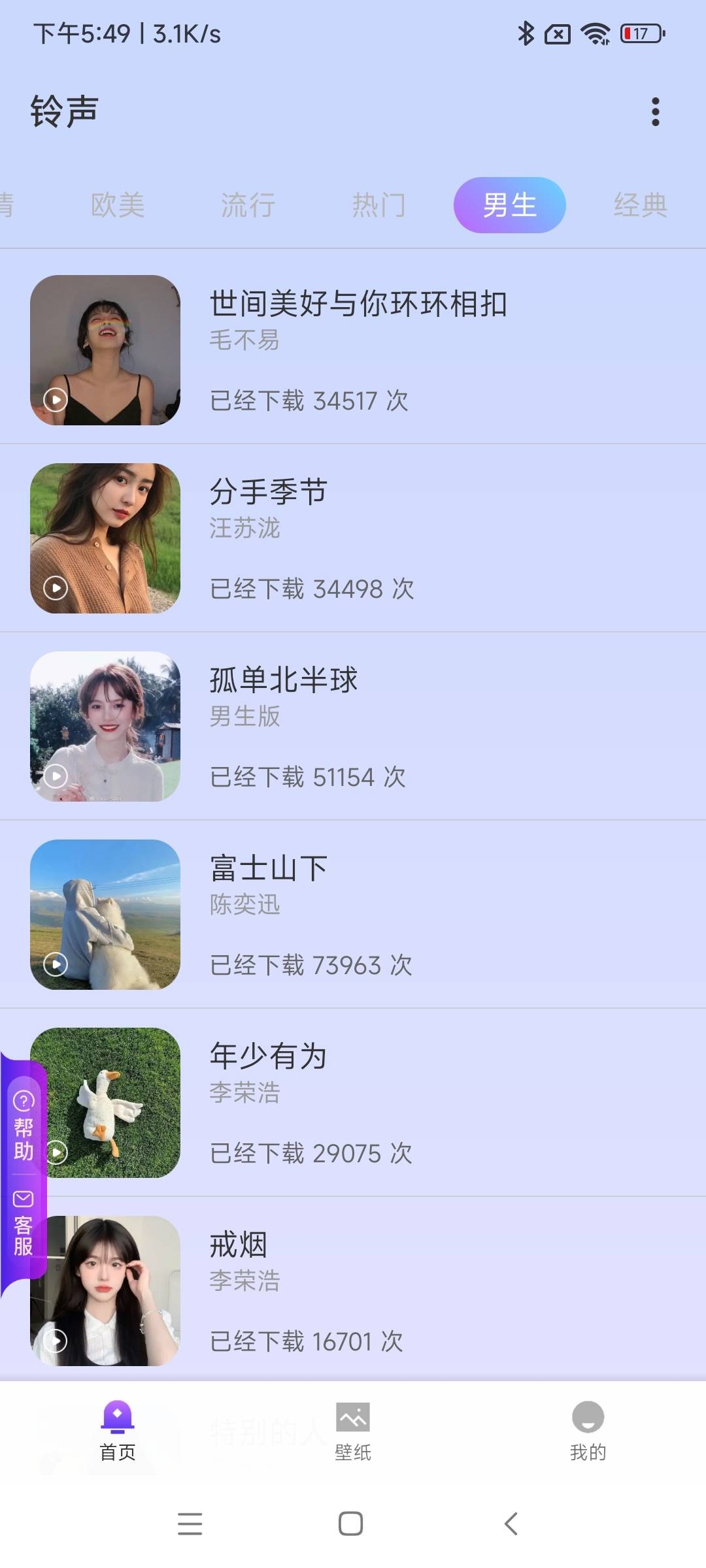Switch to the 经典 category tab
The height and width of the screenshot is (1568, 706).
[x=639, y=204]
